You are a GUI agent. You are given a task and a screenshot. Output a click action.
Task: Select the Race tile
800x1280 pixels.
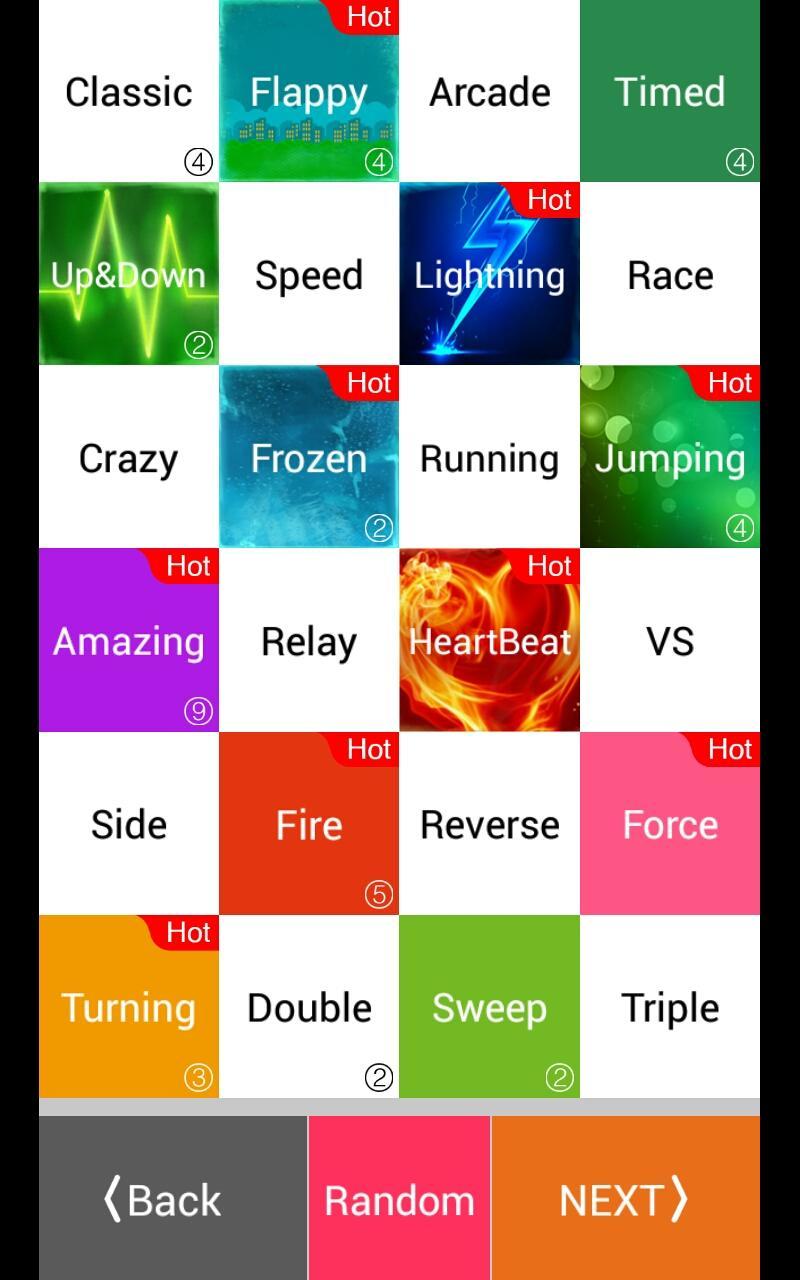[x=669, y=274]
